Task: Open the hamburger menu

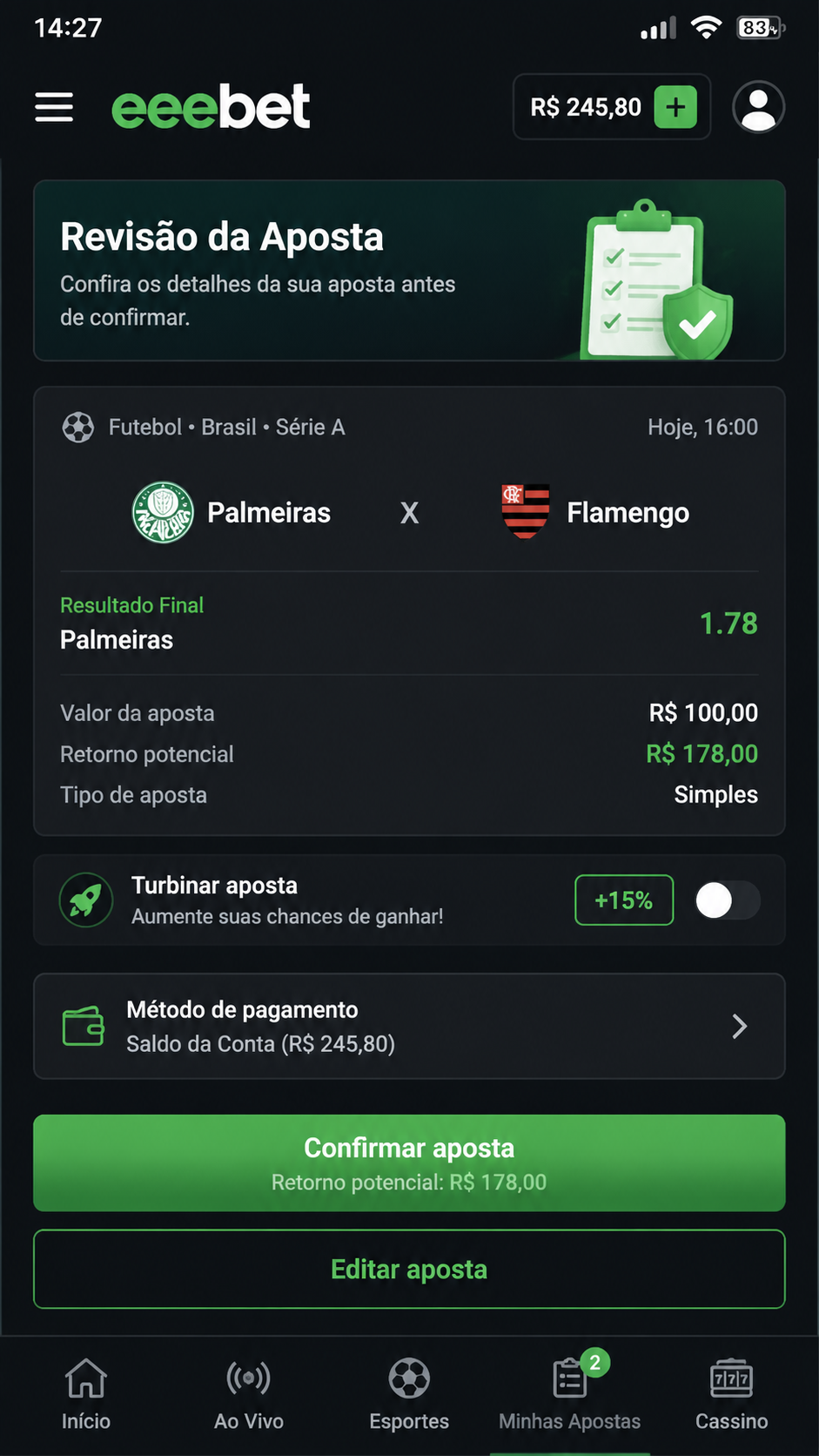Action: coord(54,107)
